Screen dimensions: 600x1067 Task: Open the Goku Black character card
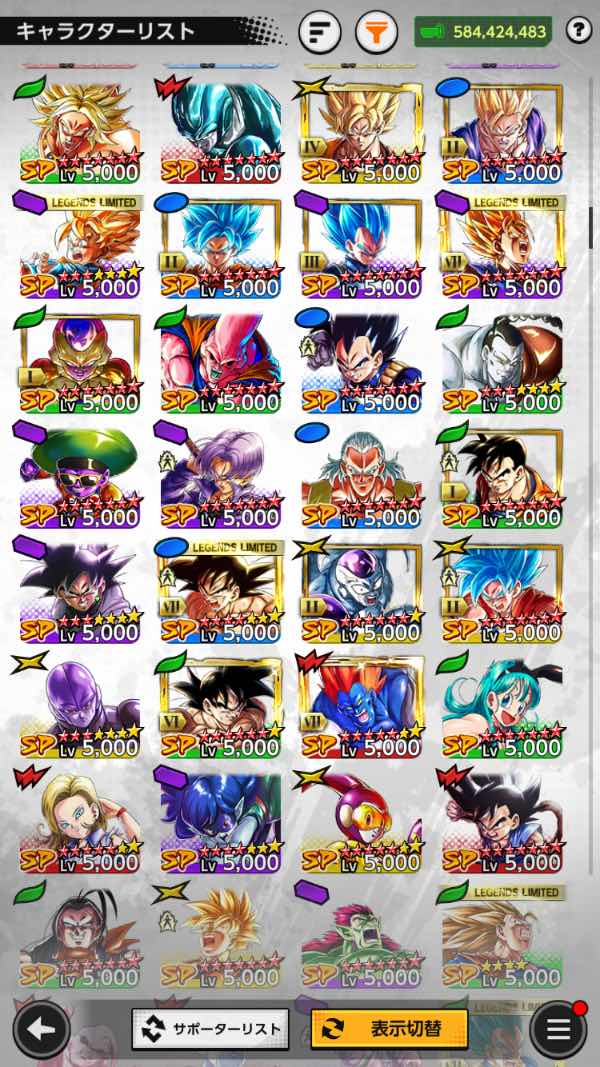click(x=80, y=591)
